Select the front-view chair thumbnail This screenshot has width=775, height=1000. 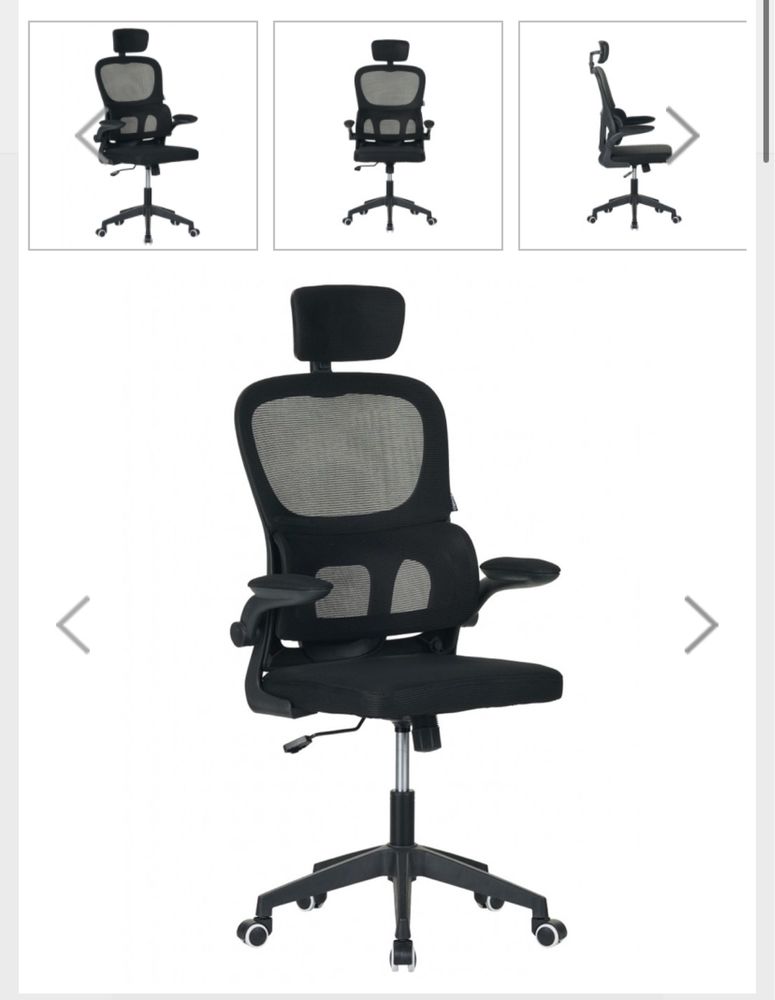[388, 135]
